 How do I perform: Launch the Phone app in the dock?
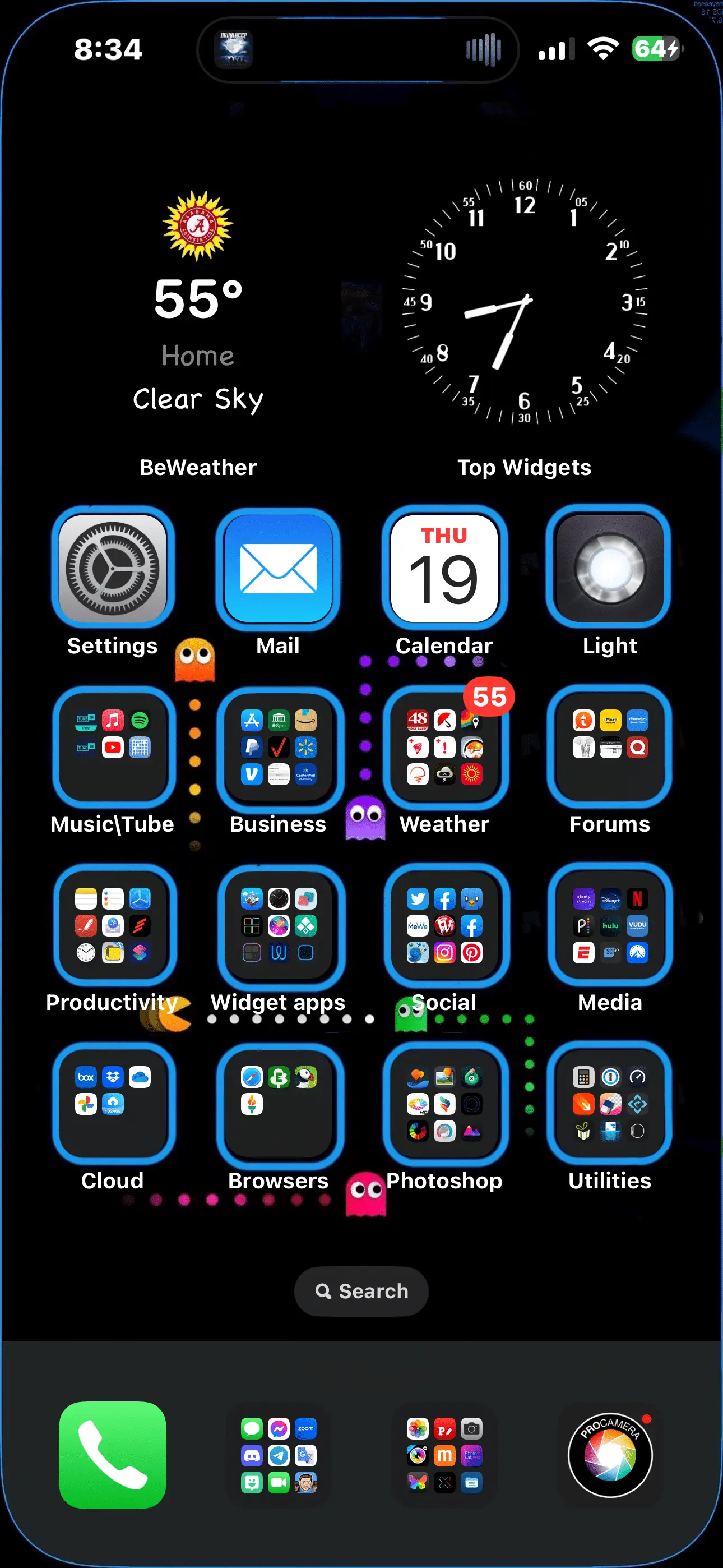coord(113,1455)
